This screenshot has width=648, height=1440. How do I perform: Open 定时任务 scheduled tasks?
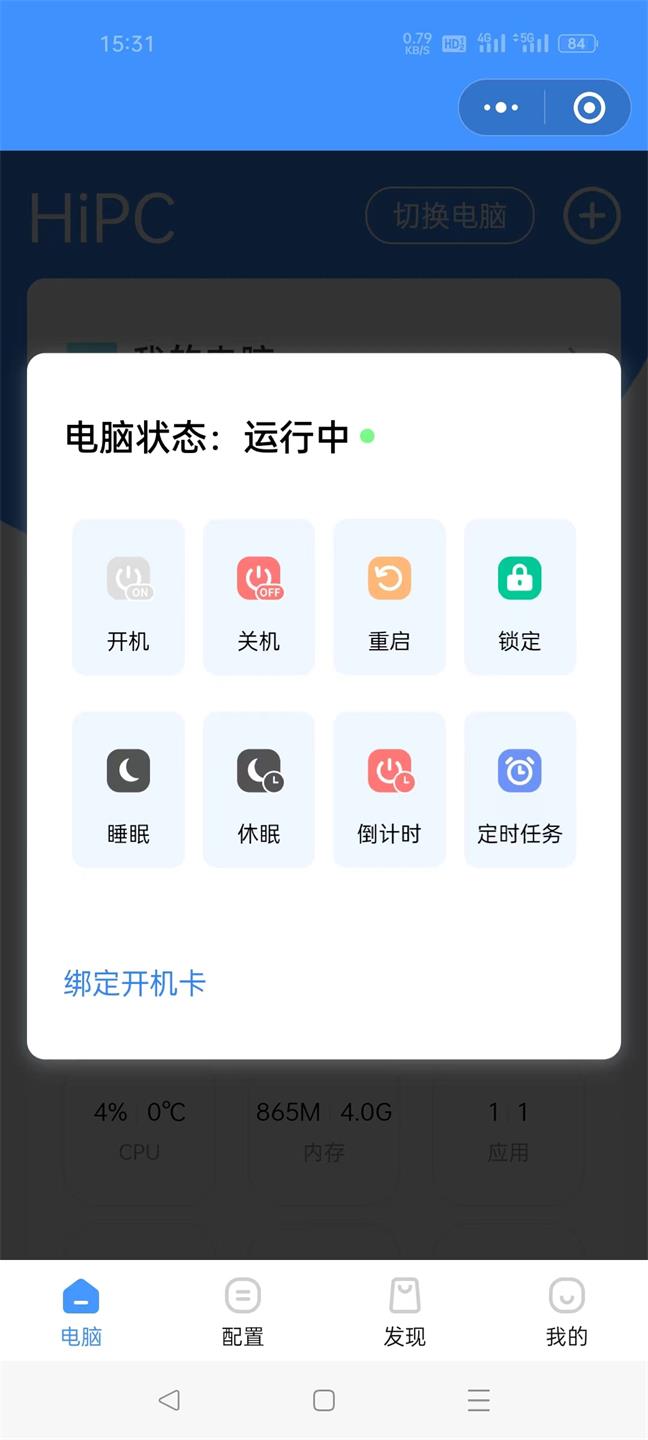tap(520, 790)
